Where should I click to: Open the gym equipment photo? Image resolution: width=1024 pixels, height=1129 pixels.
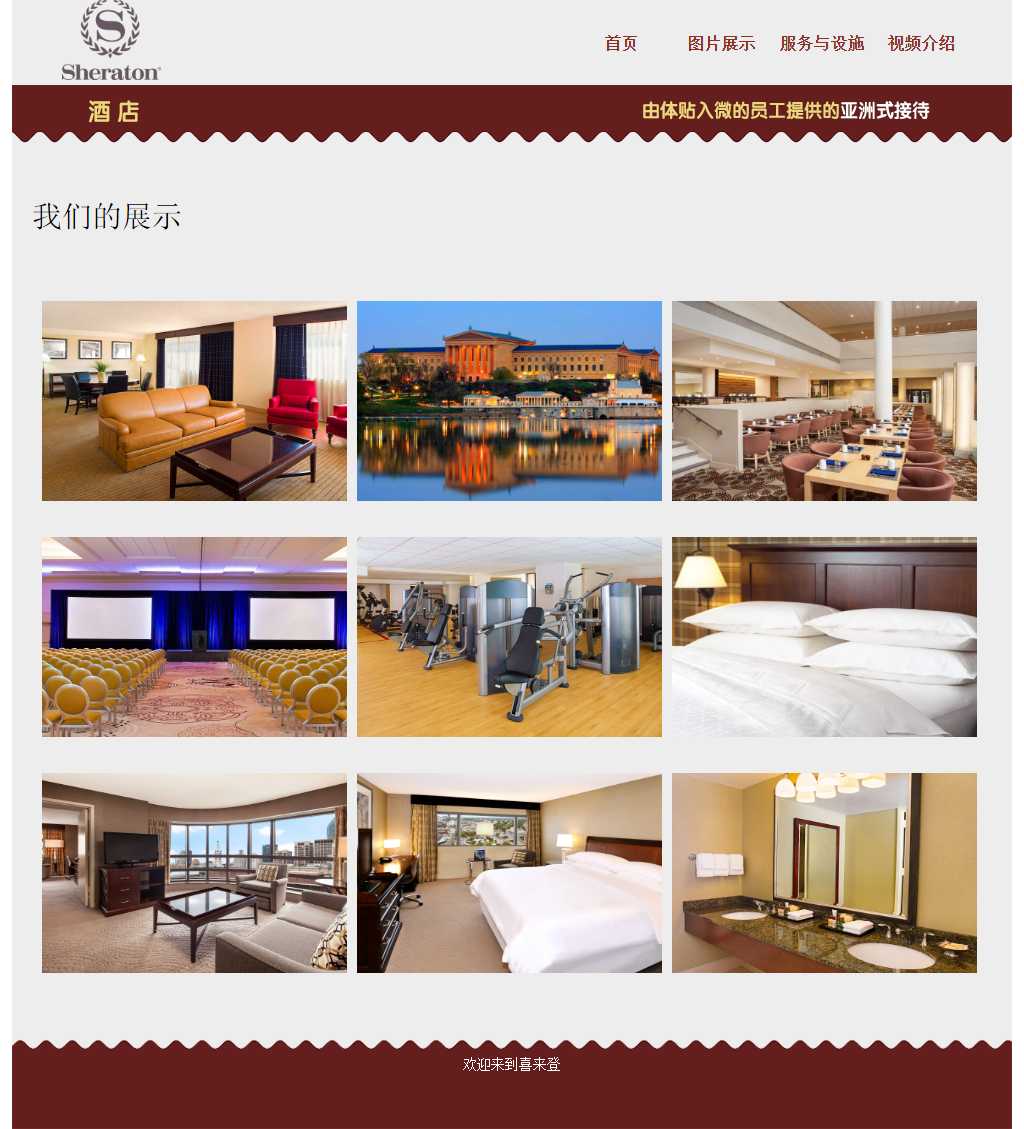click(509, 637)
